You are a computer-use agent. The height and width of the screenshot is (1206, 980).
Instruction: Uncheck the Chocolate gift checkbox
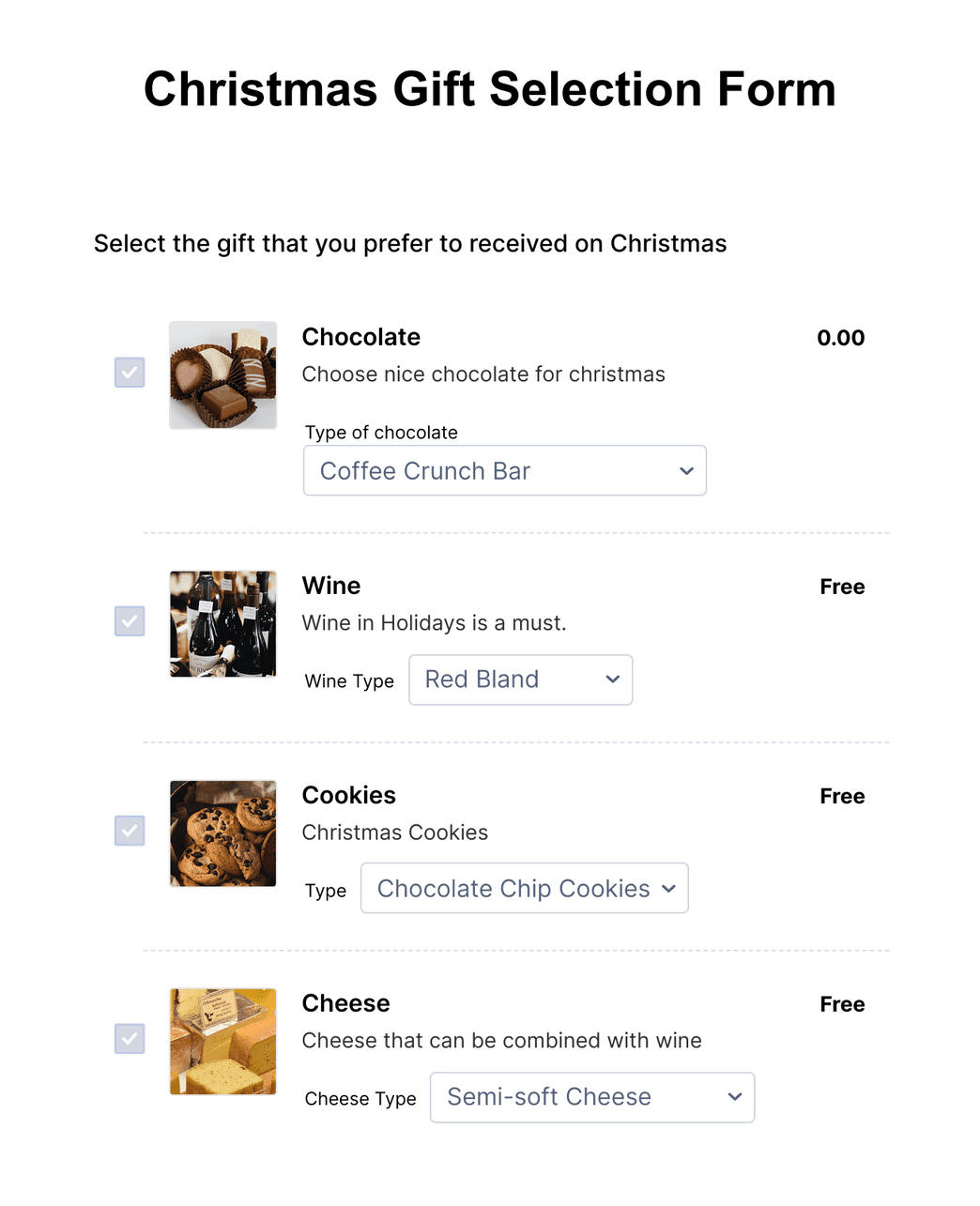(x=129, y=373)
